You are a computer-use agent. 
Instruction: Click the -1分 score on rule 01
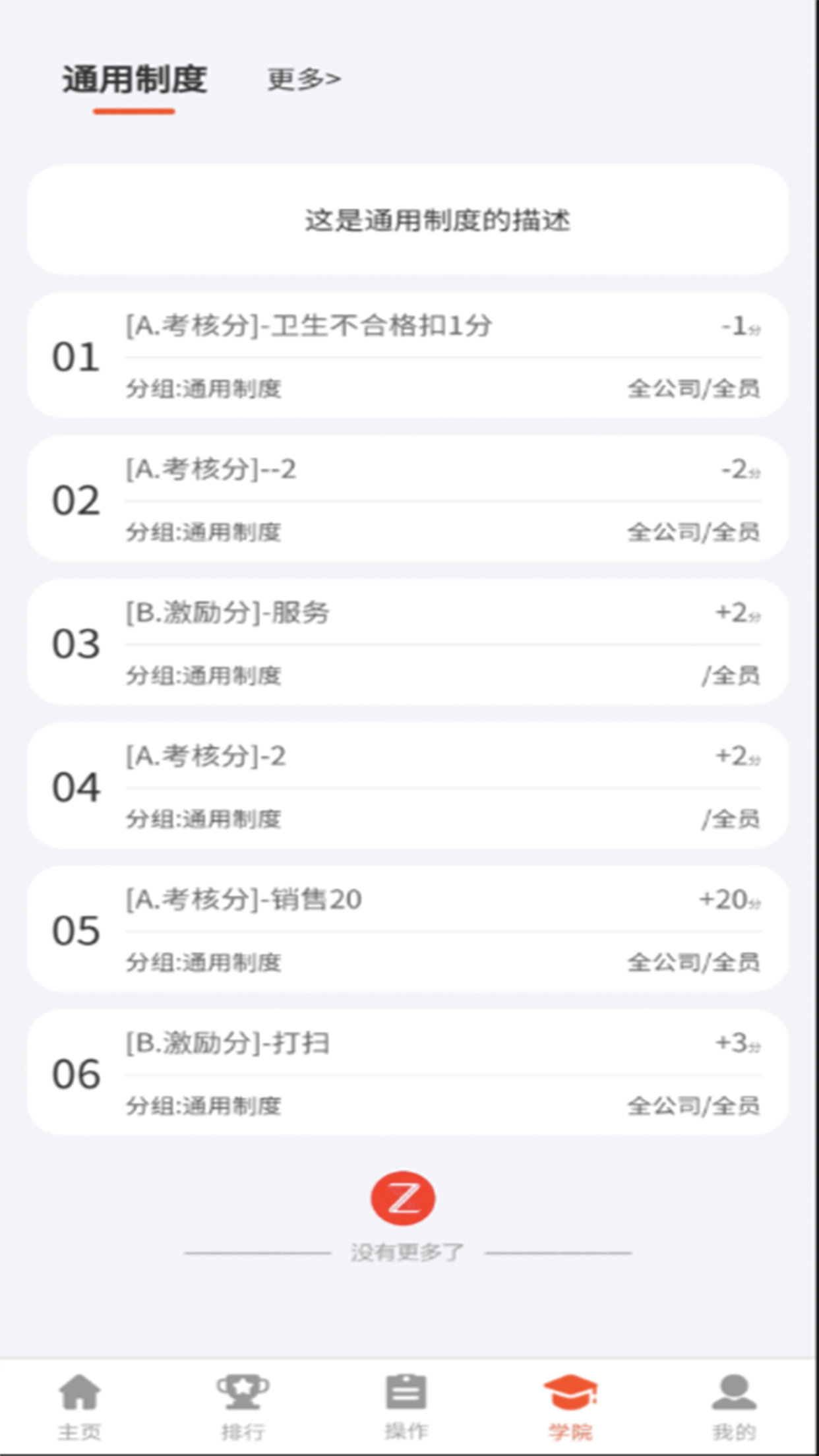(739, 326)
